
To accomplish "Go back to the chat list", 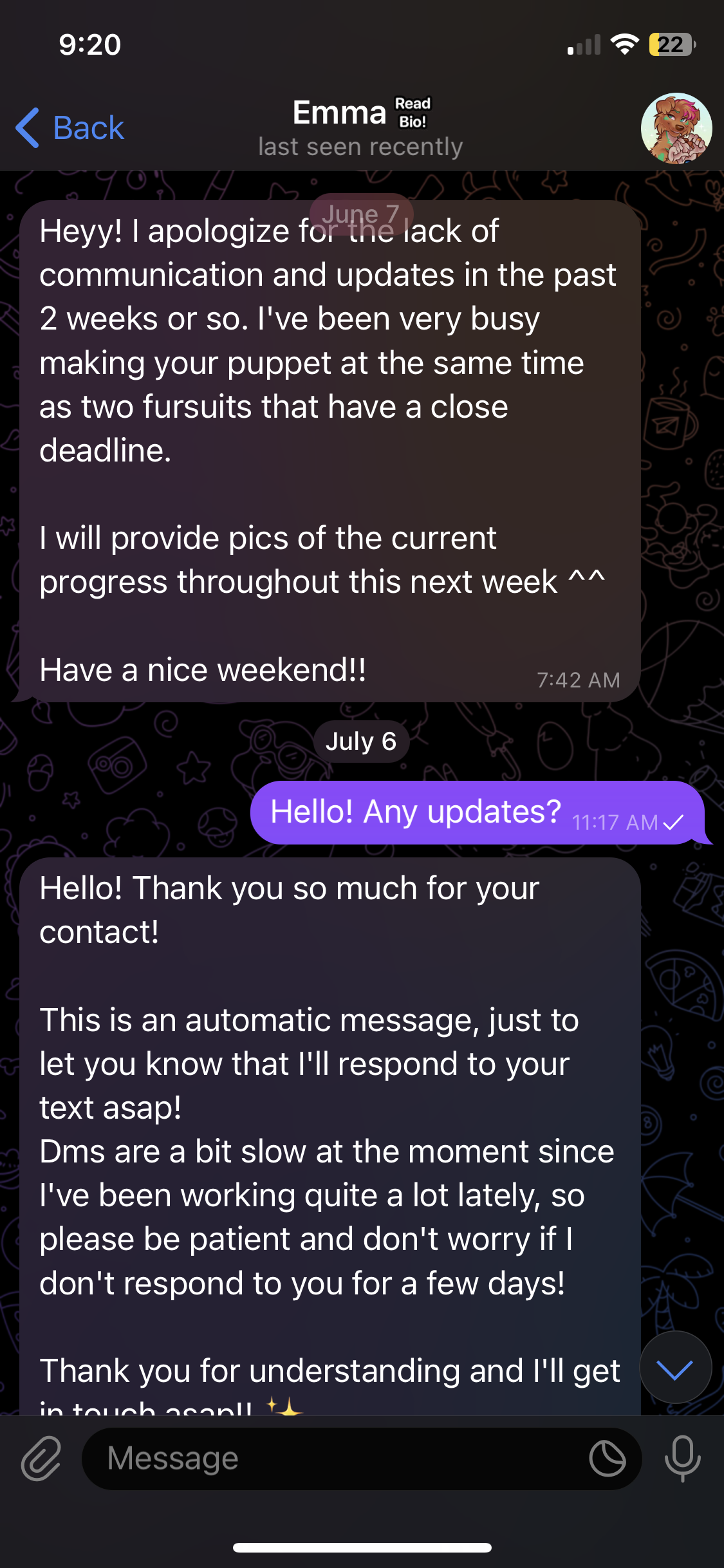I will point(70,128).
